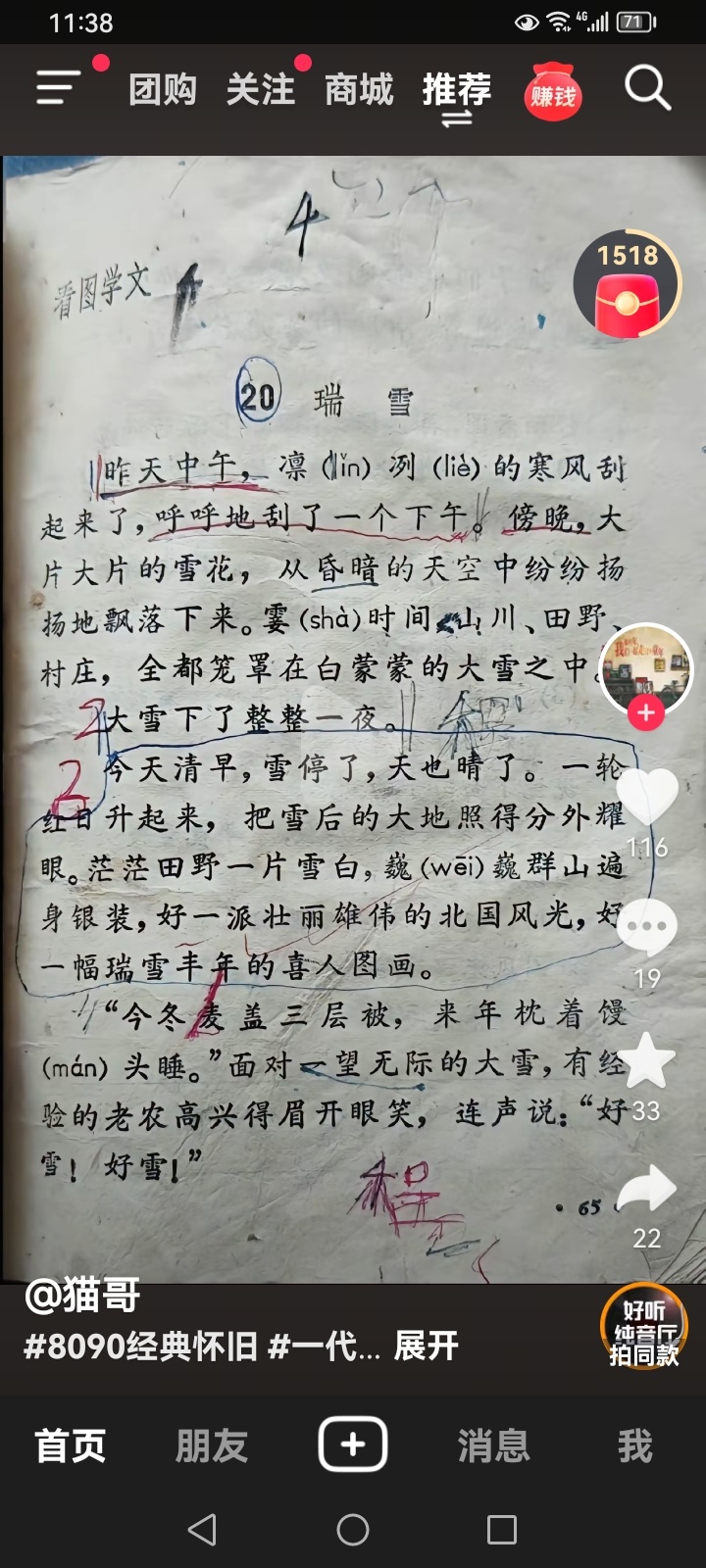The image size is (706, 1568).
Task: Go to the 朋友 tab
Action: tap(212, 1445)
